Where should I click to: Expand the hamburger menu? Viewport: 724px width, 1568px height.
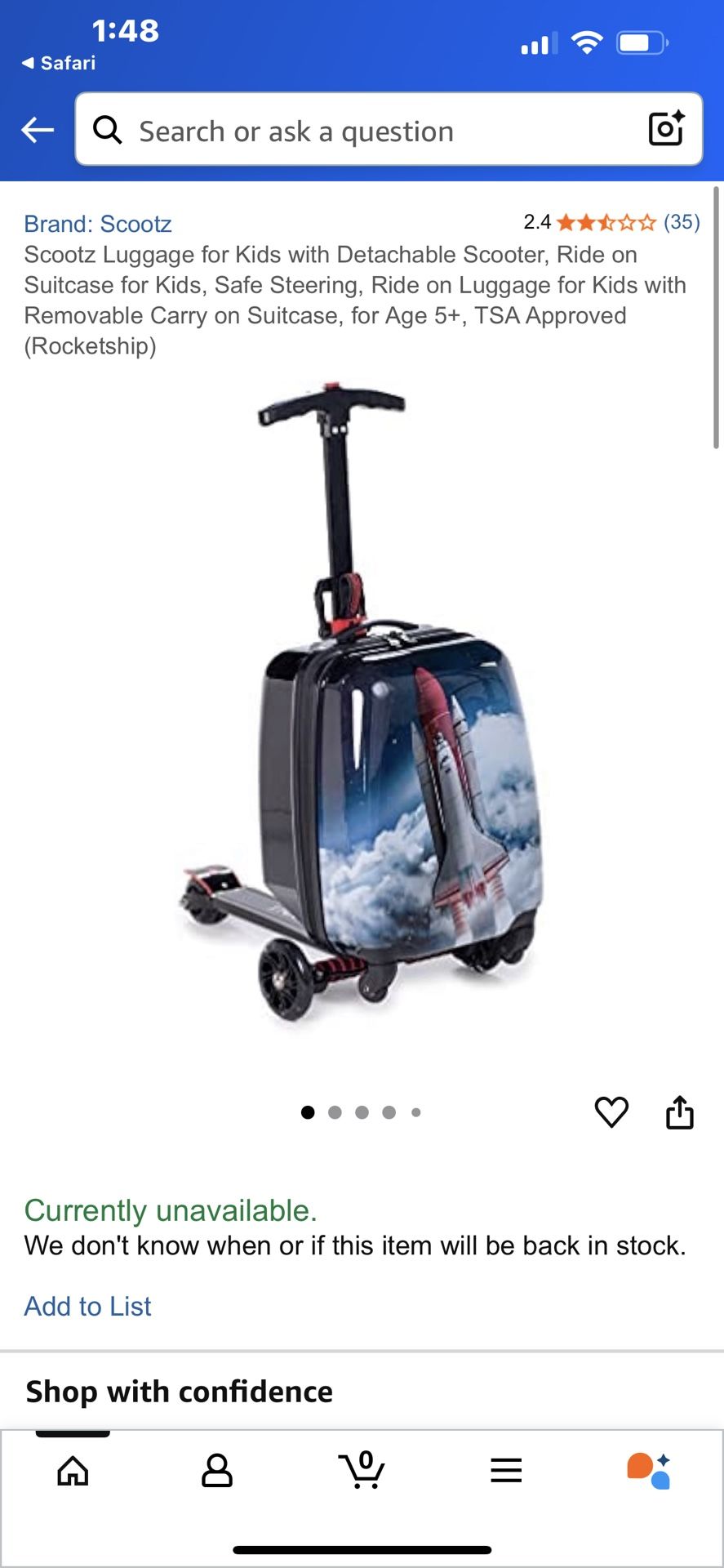click(506, 1470)
